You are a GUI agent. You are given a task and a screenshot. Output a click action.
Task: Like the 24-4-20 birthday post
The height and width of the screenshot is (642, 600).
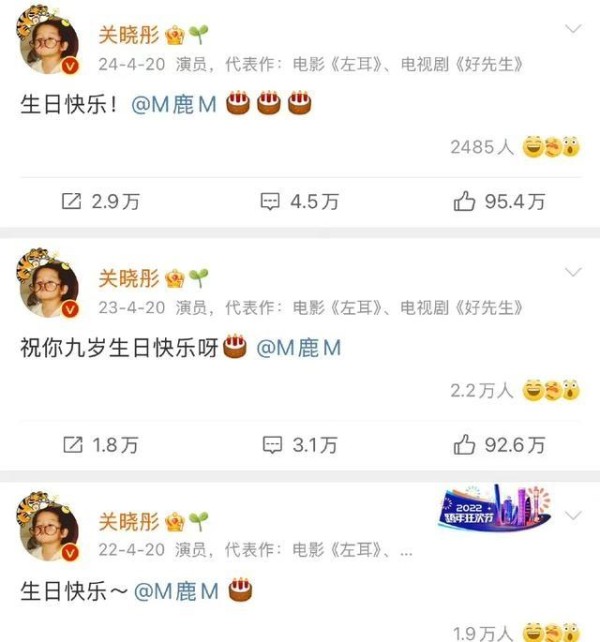tap(498, 202)
